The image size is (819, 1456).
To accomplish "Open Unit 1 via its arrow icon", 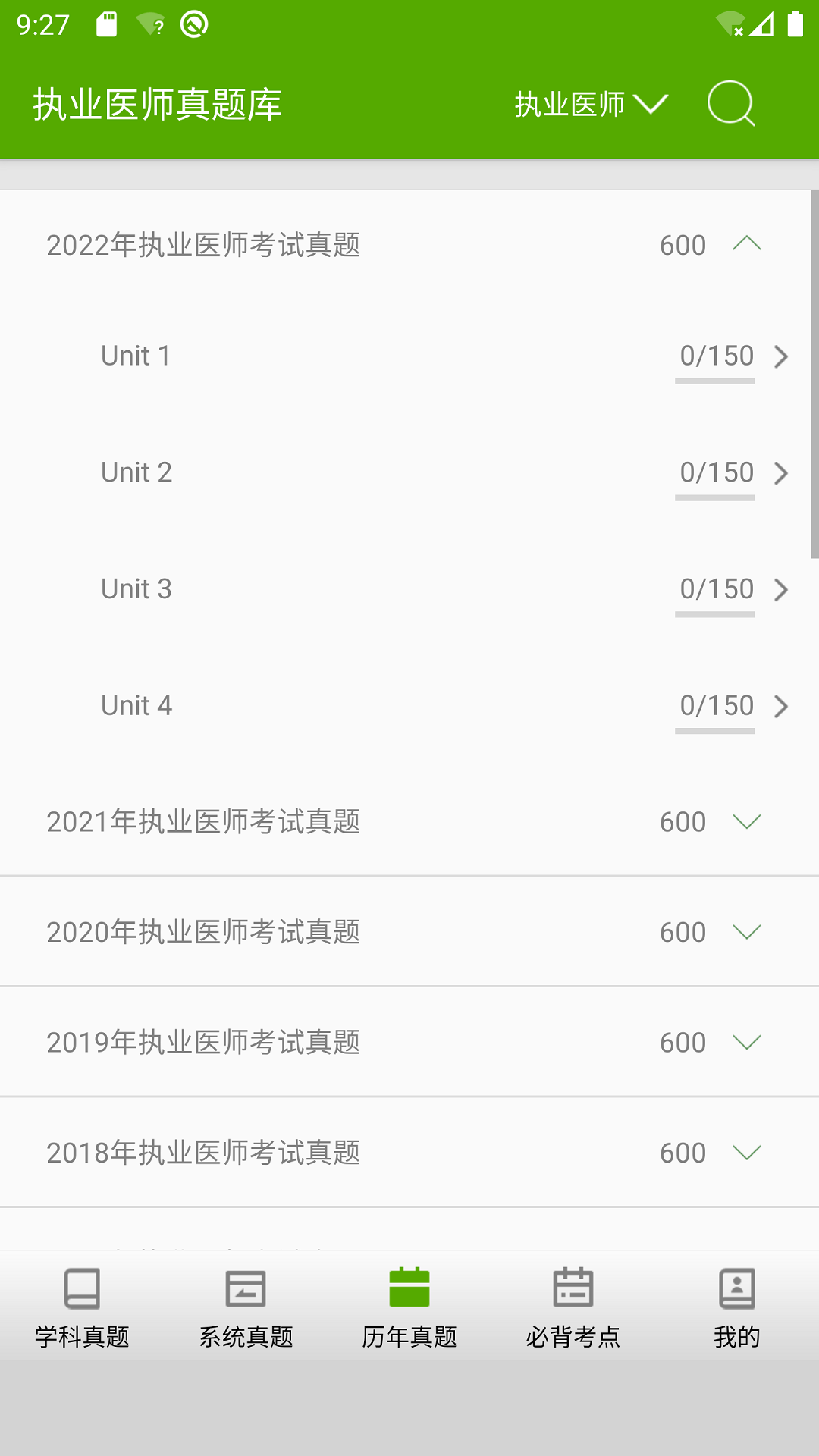I will click(x=780, y=356).
